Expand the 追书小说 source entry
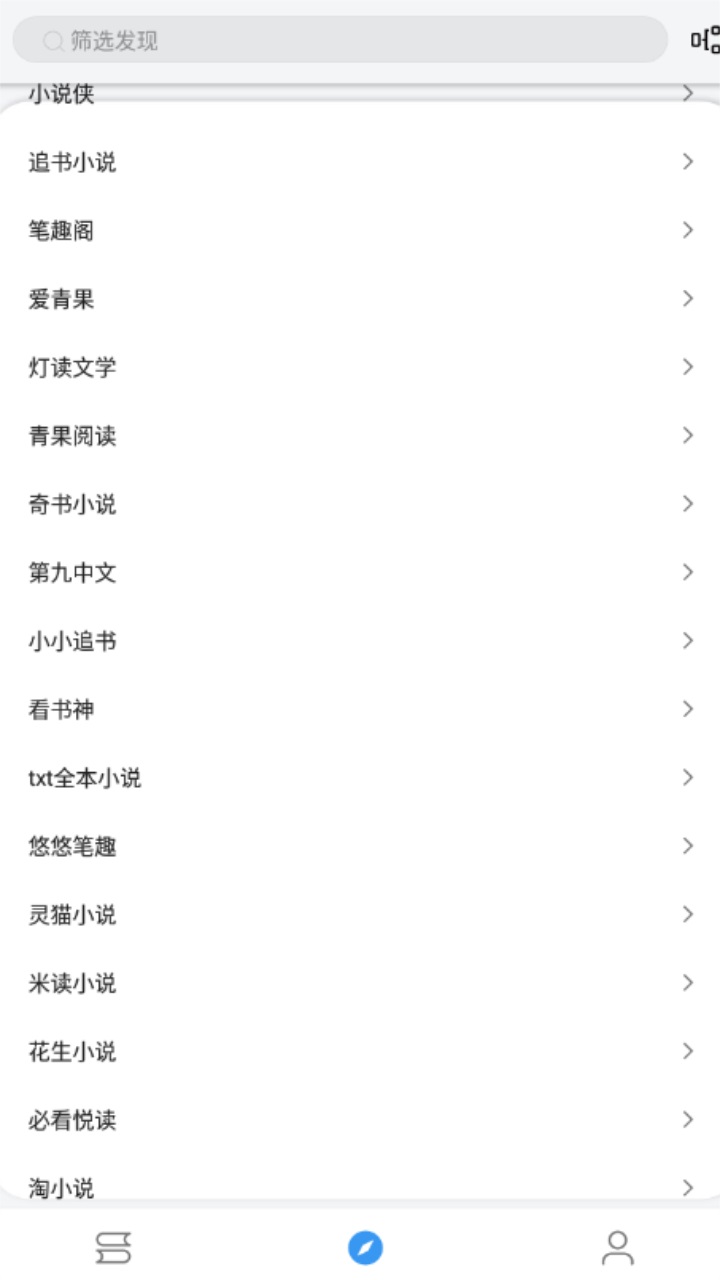Screen dimensions: 720x1280 tap(360, 162)
